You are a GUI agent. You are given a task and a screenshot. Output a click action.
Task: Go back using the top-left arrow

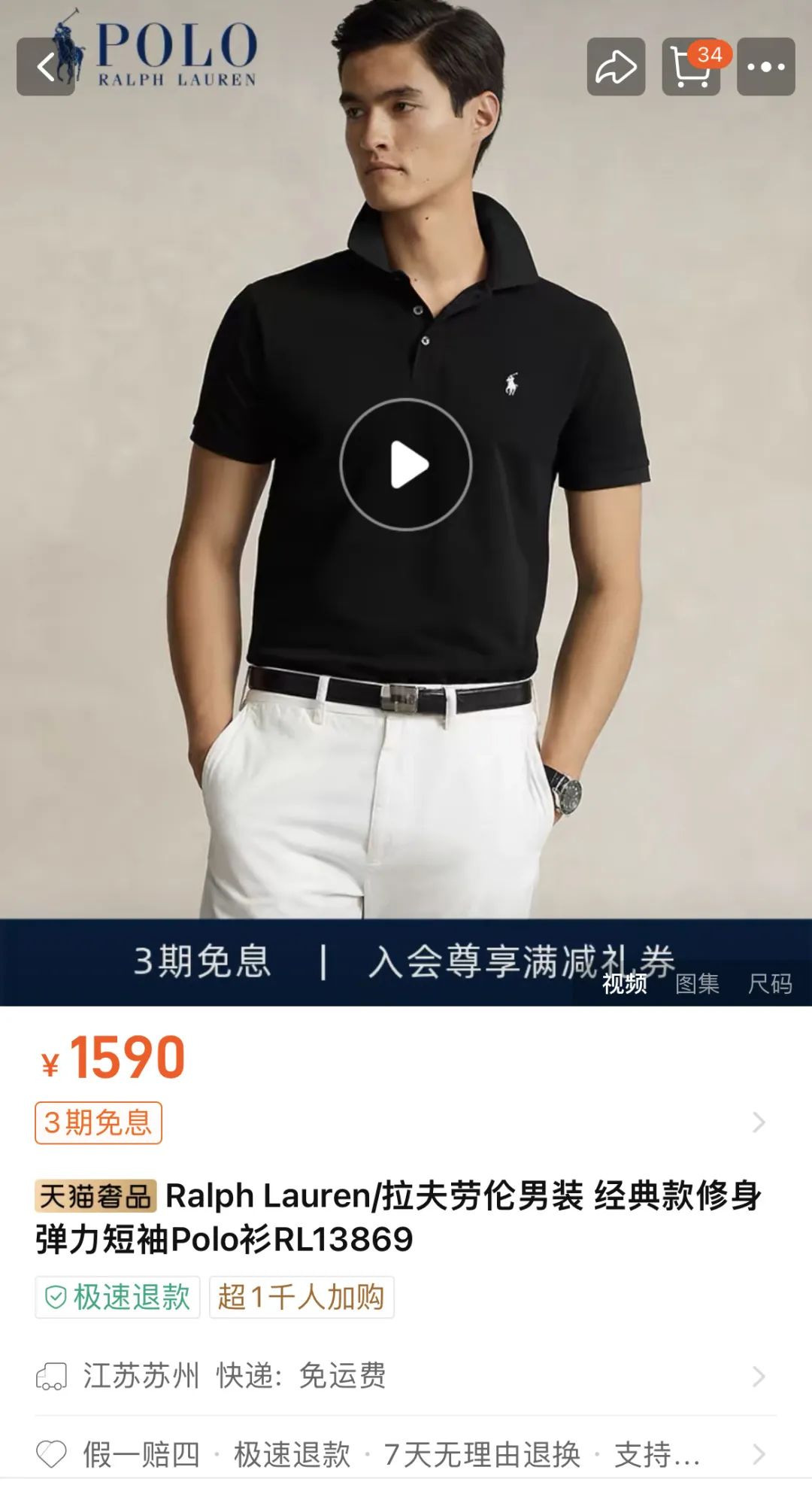tap(46, 67)
